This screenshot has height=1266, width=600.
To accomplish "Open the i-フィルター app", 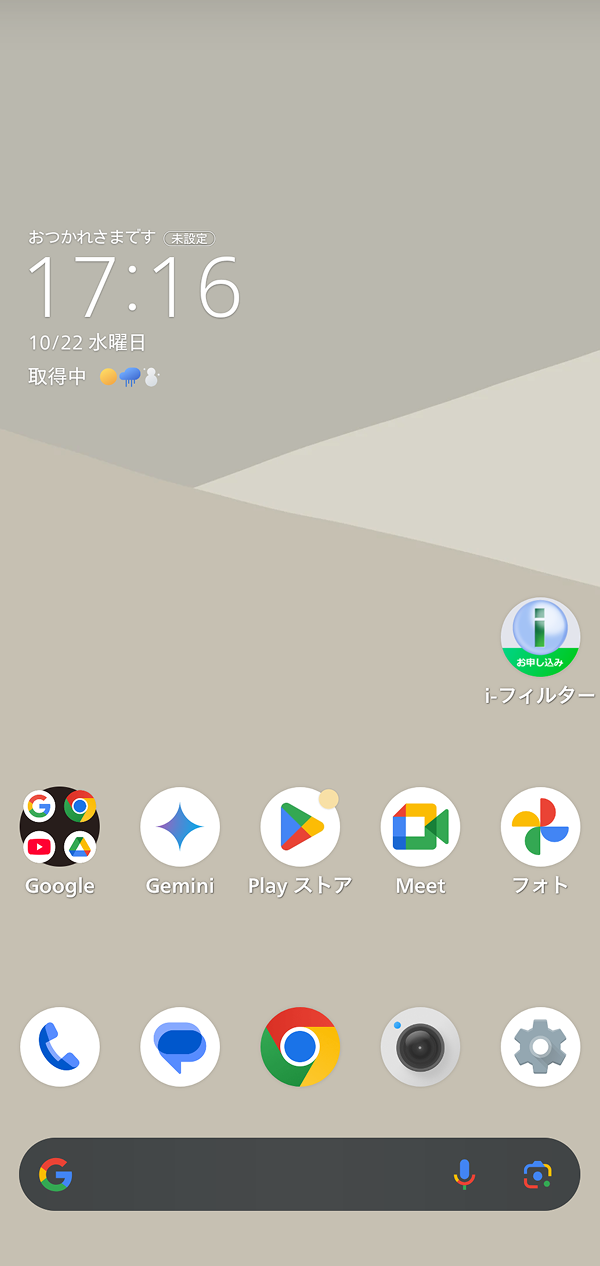I will point(540,638).
